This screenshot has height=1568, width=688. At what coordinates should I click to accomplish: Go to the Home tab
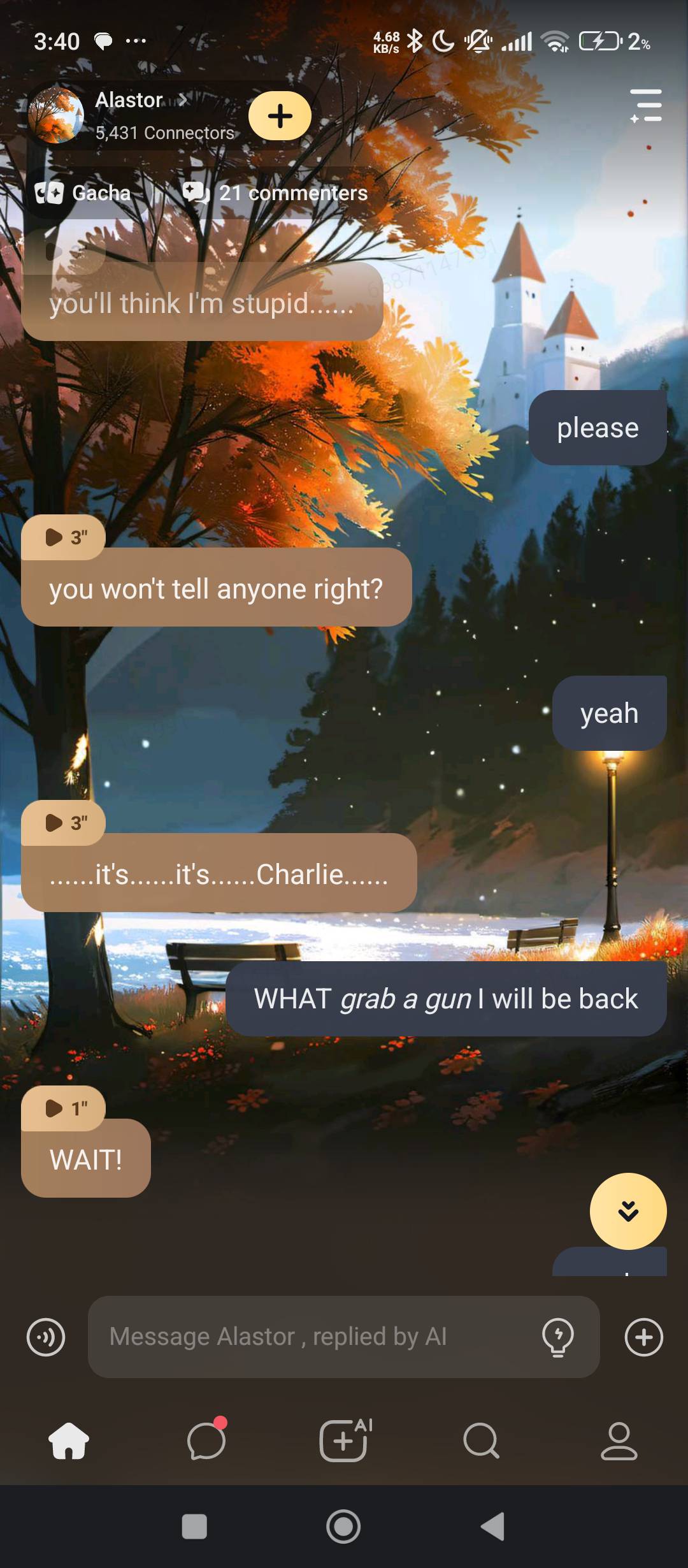[69, 1441]
